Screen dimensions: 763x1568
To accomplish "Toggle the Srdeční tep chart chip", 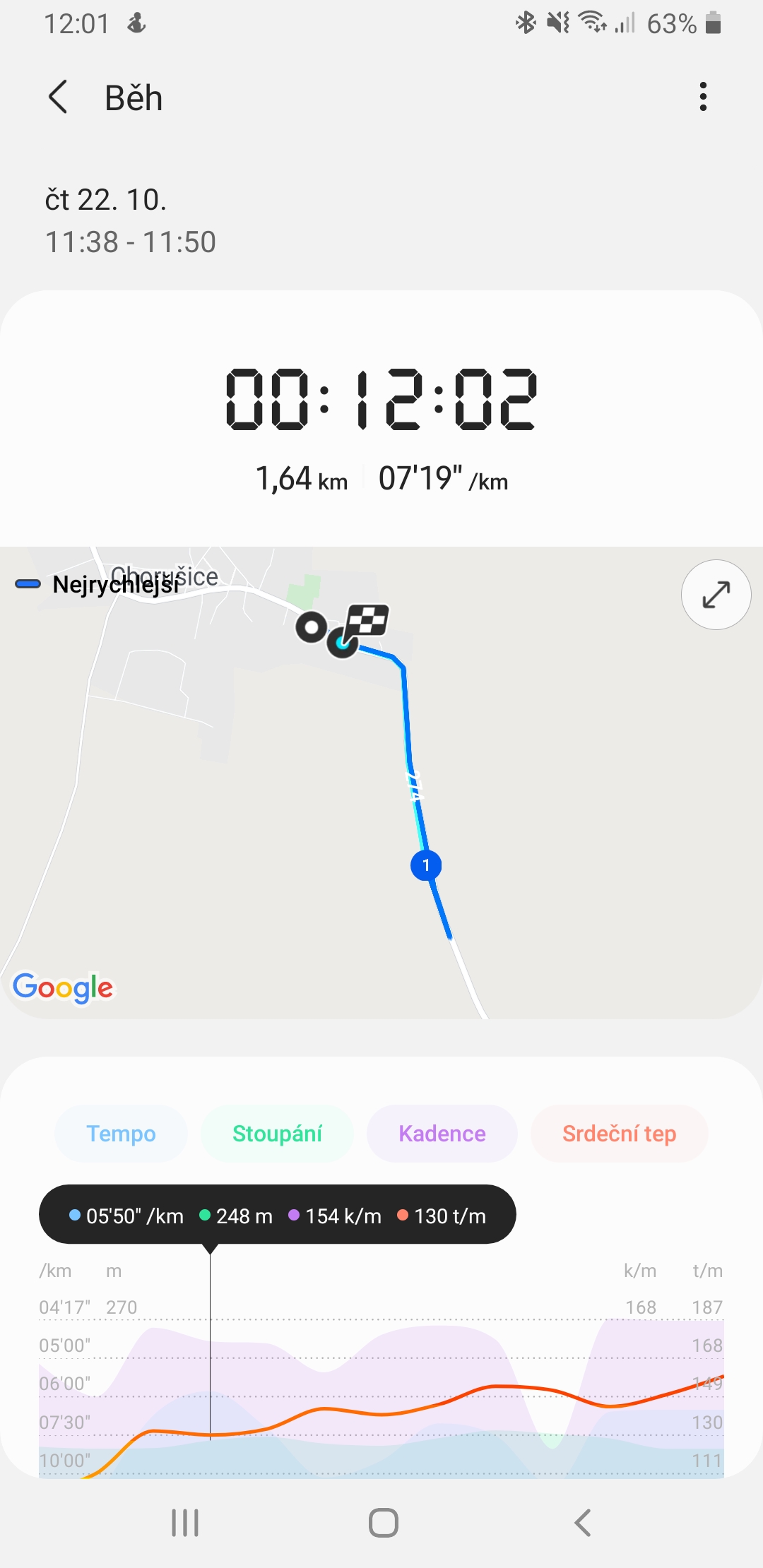I will tap(619, 1134).
